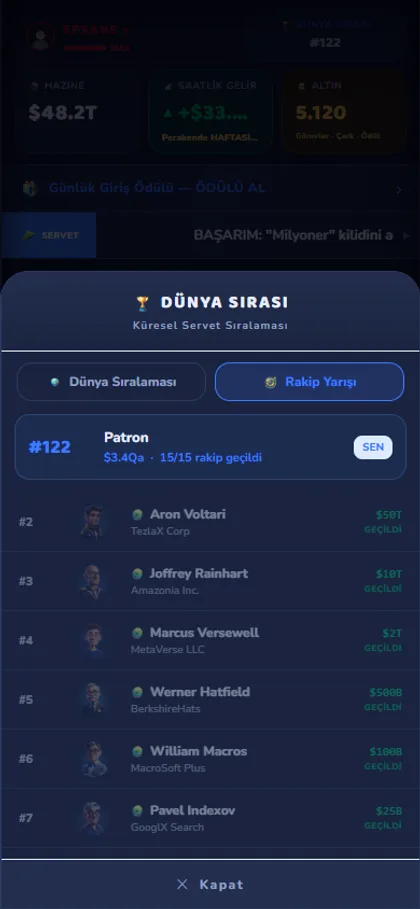View William Macros's entry
This screenshot has width=420, height=909.
tap(210, 758)
